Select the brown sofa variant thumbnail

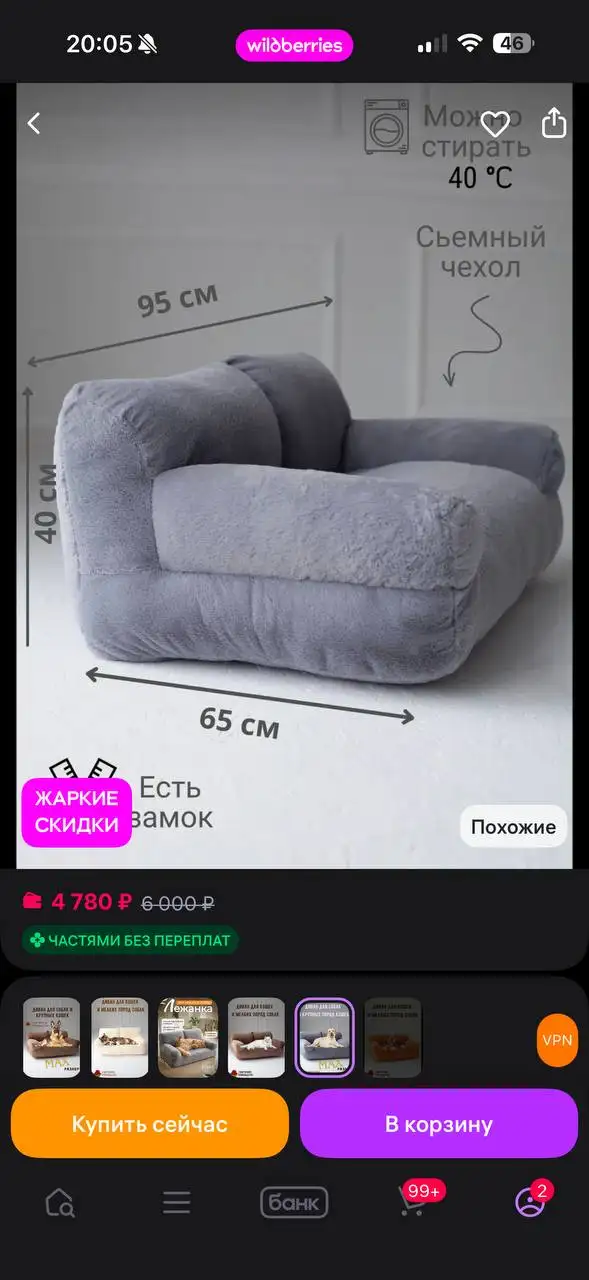click(x=256, y=1037)
